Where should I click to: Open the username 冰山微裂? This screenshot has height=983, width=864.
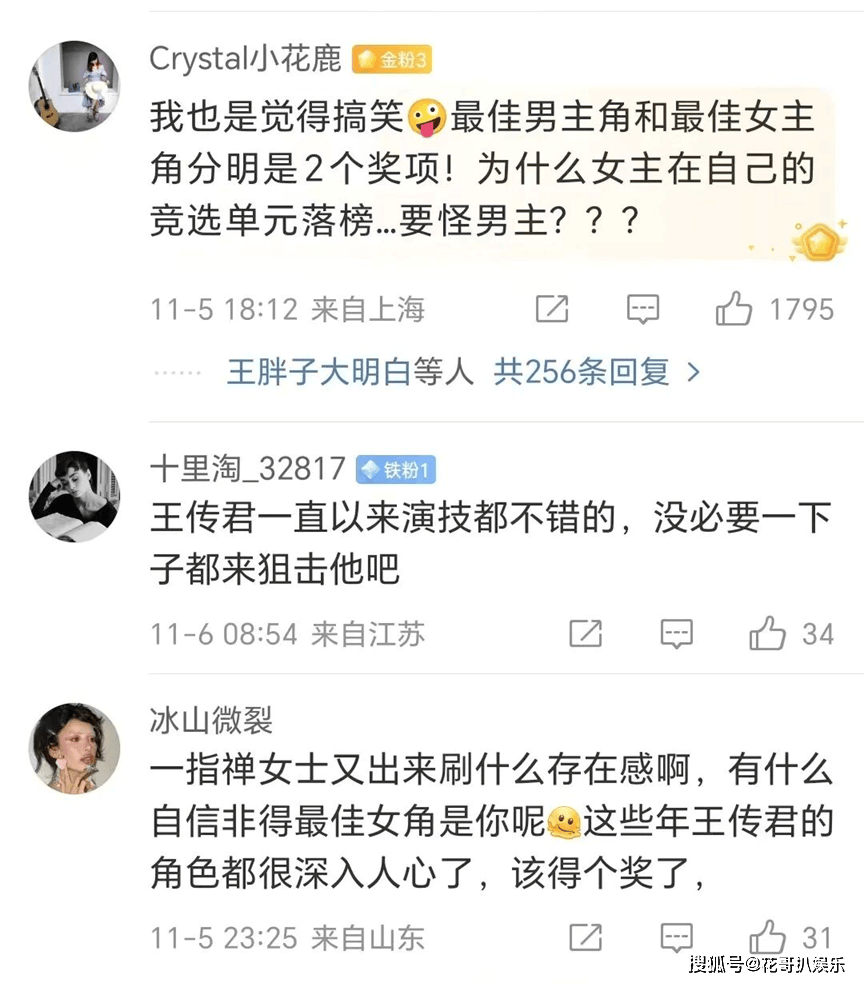click(211, 720)
